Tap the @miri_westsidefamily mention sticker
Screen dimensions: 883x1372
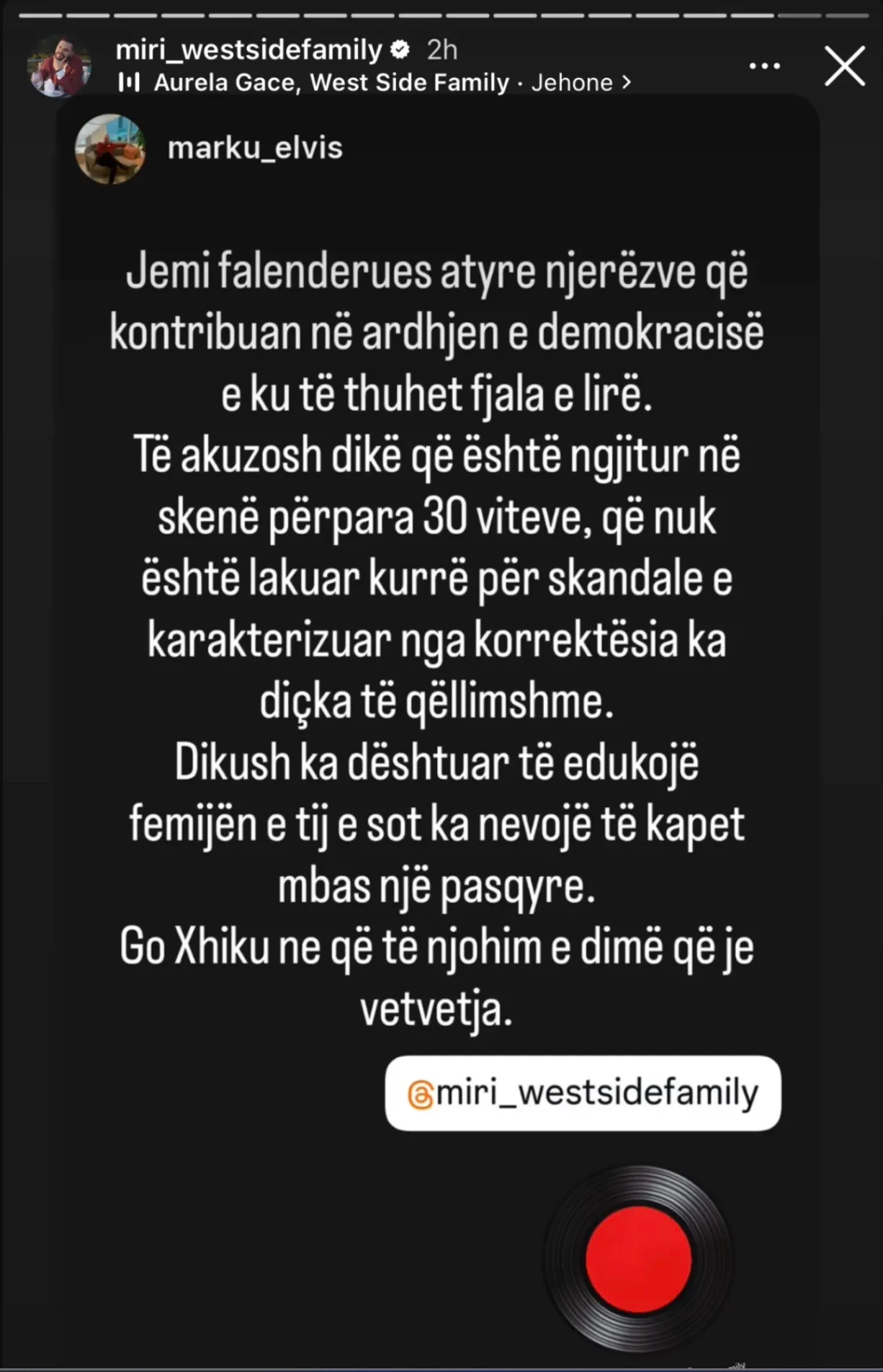583,1093
